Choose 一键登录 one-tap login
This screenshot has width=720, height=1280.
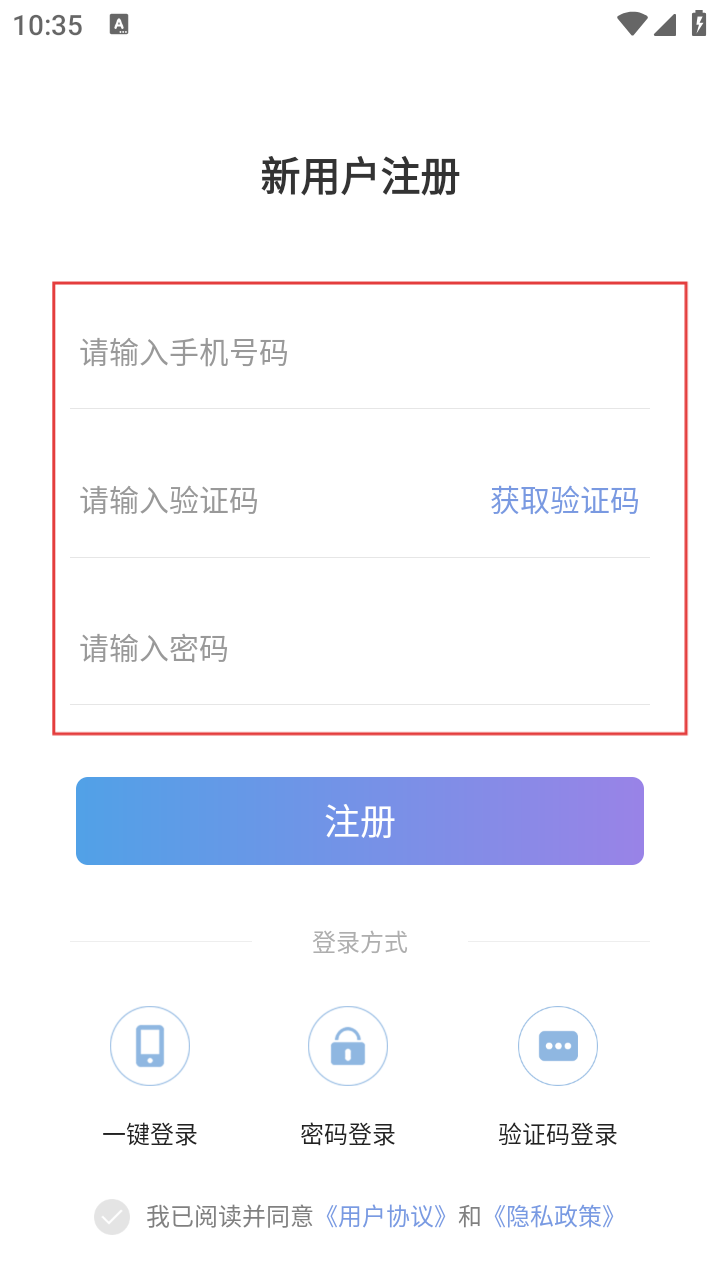[x=150, y=1046]
